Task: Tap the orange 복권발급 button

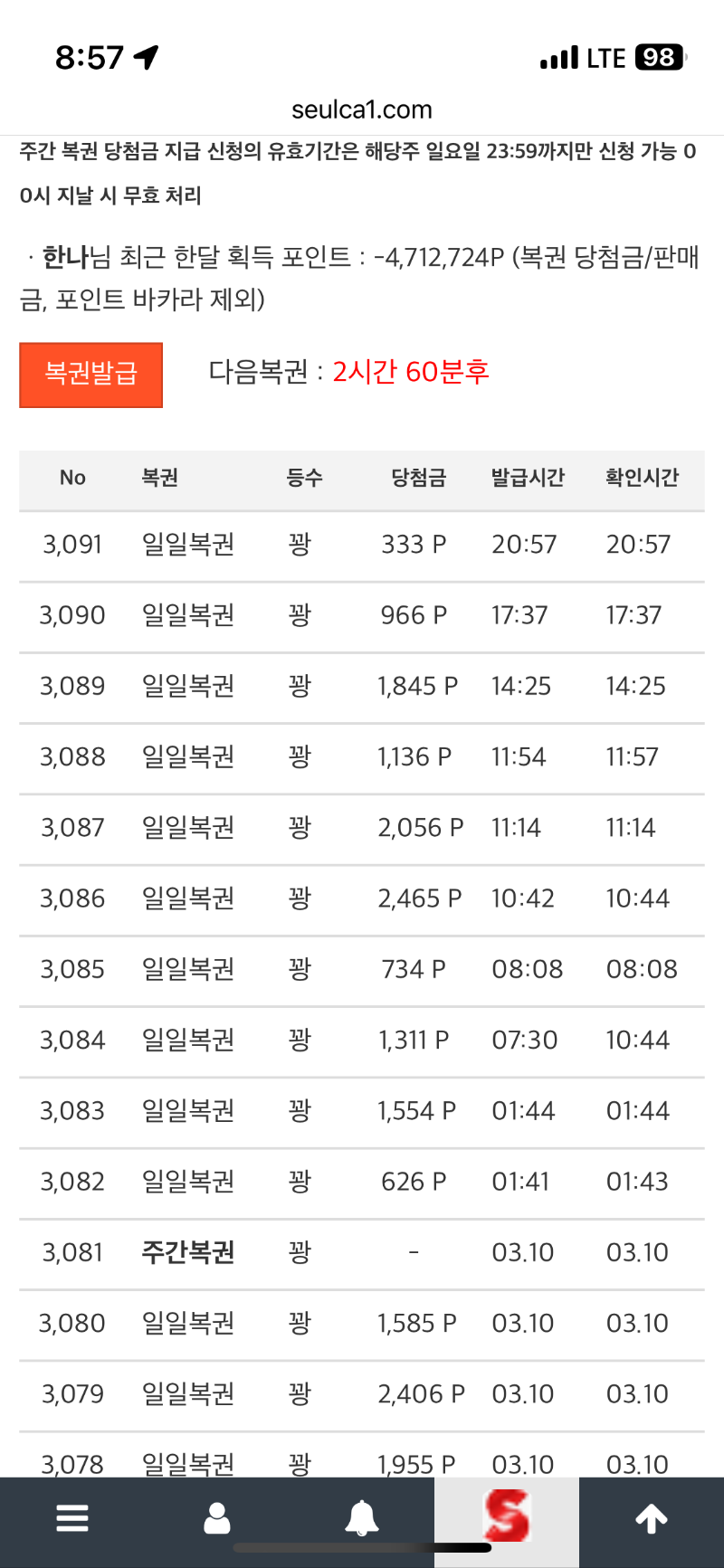Action: 91,375
